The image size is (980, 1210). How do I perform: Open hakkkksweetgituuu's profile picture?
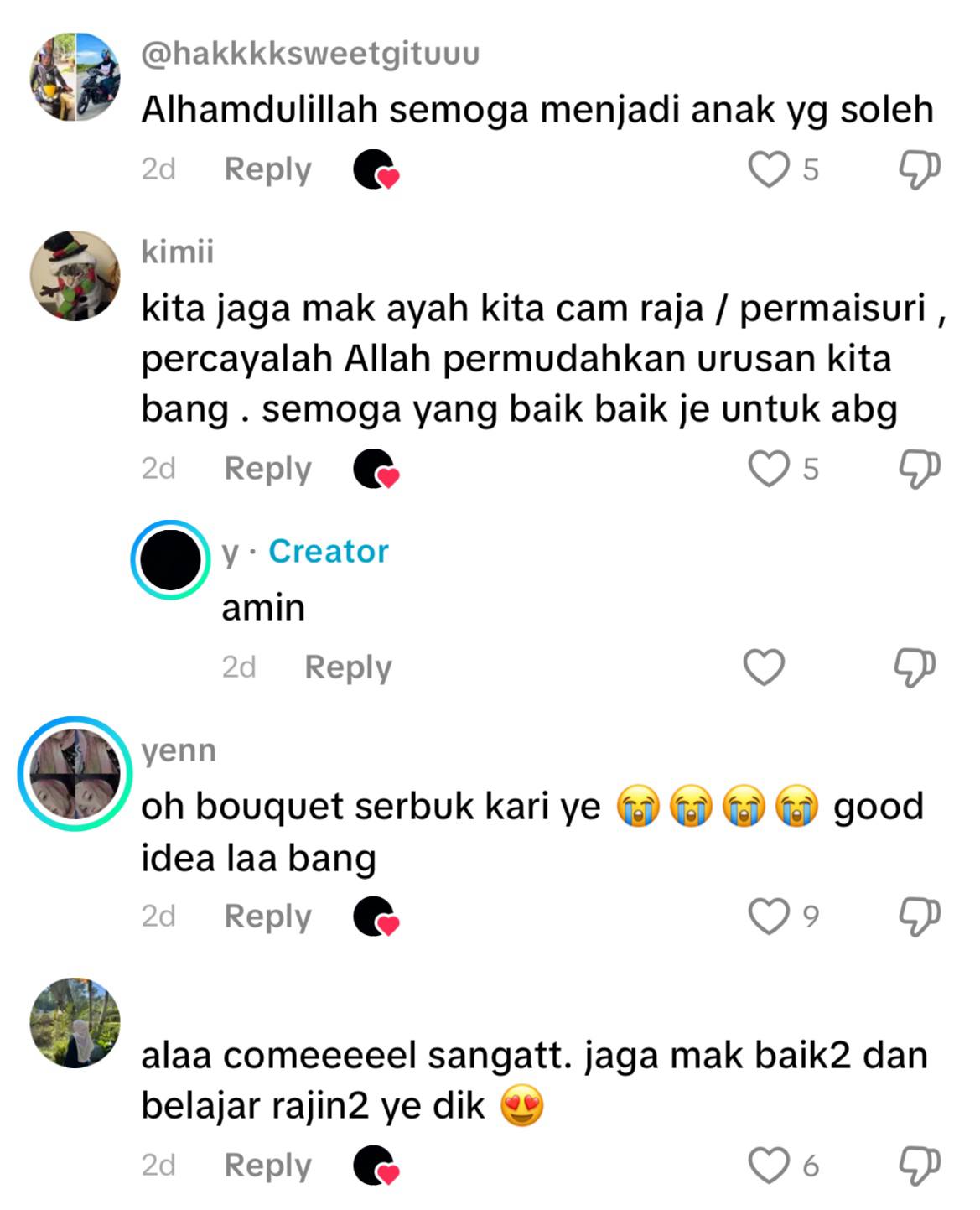(75, 77)
